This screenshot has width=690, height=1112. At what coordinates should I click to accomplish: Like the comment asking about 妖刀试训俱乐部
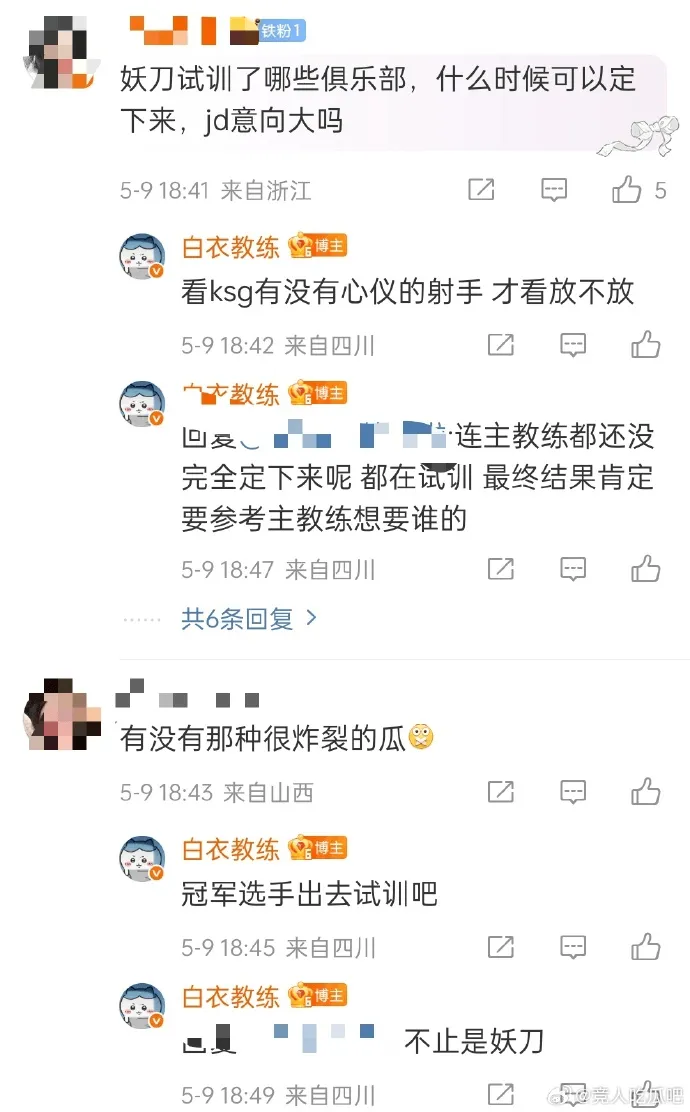tap(627, 189)
